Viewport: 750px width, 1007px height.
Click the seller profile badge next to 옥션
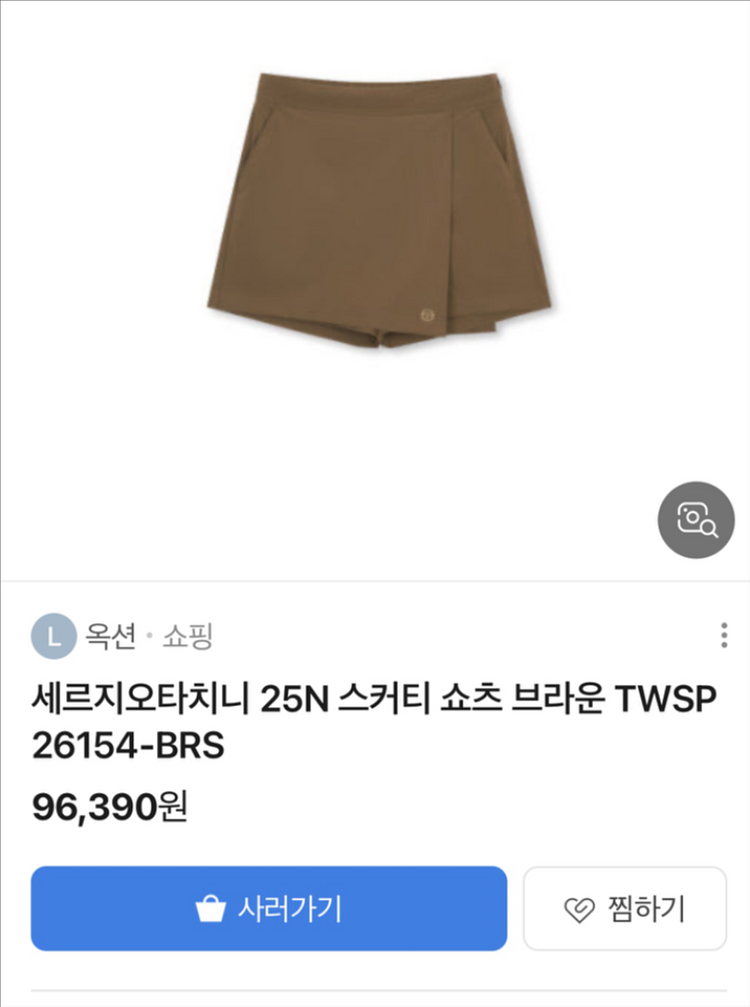click(x=55, y=635)
